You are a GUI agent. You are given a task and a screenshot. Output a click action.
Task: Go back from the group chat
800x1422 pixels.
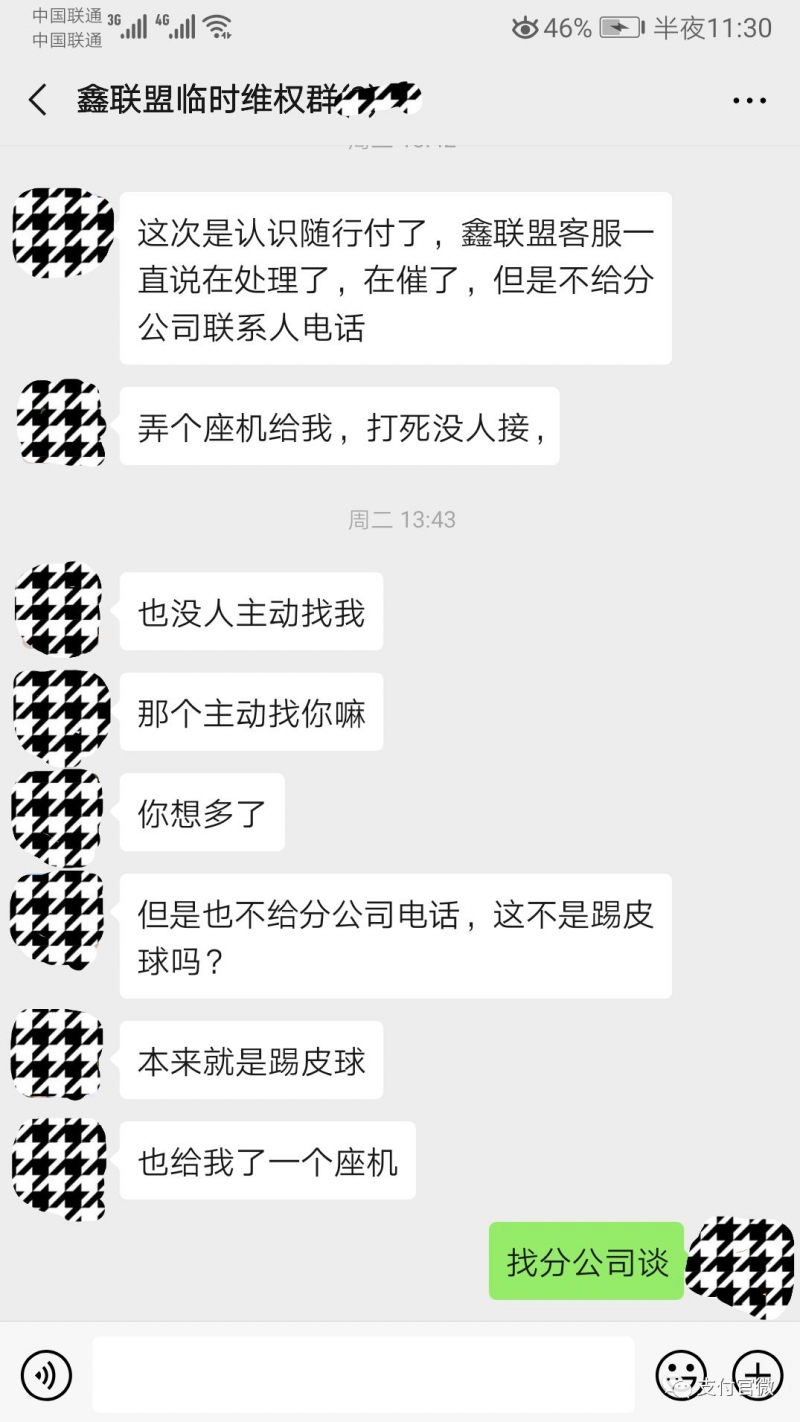pyautogui.click(x=38, y=100)
